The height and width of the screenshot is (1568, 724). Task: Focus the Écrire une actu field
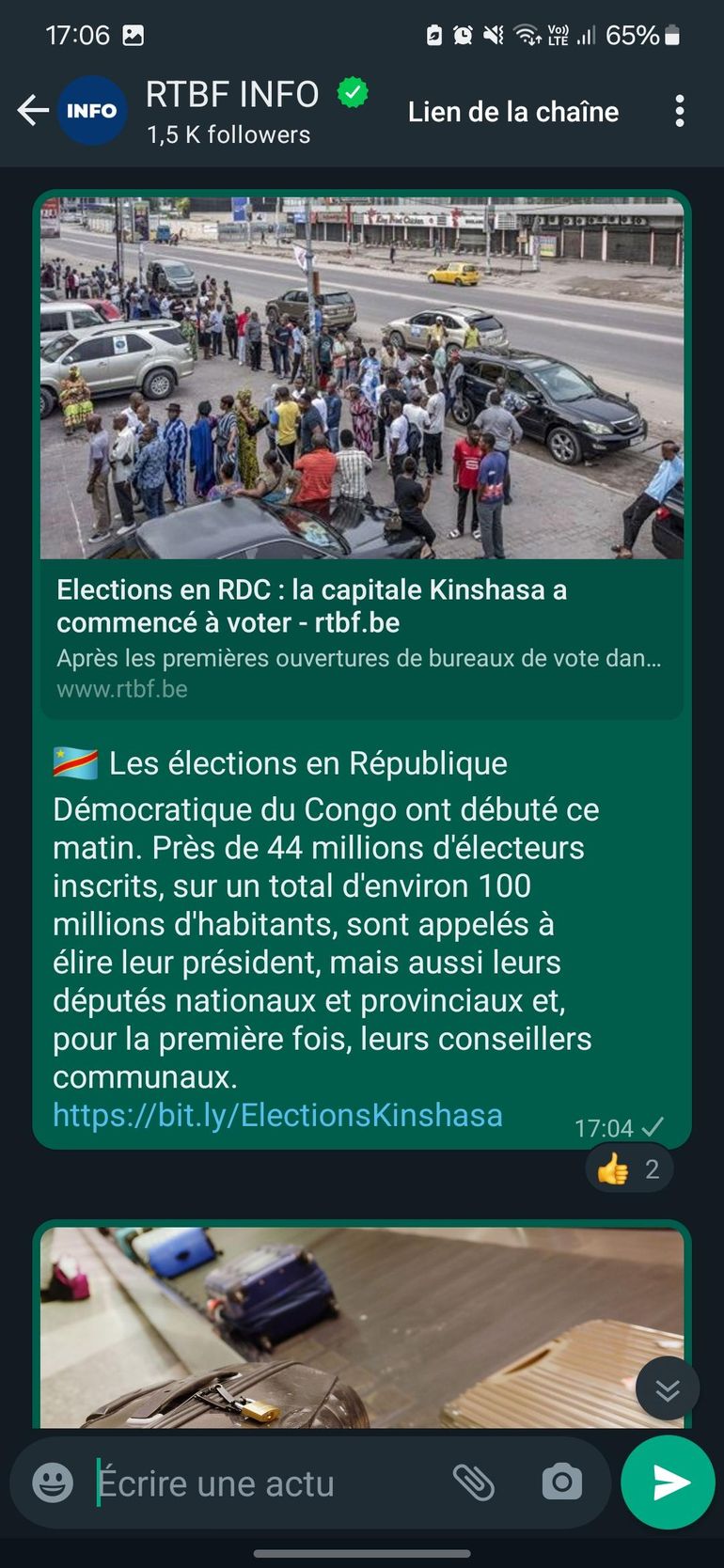(x=263, y=1483)
